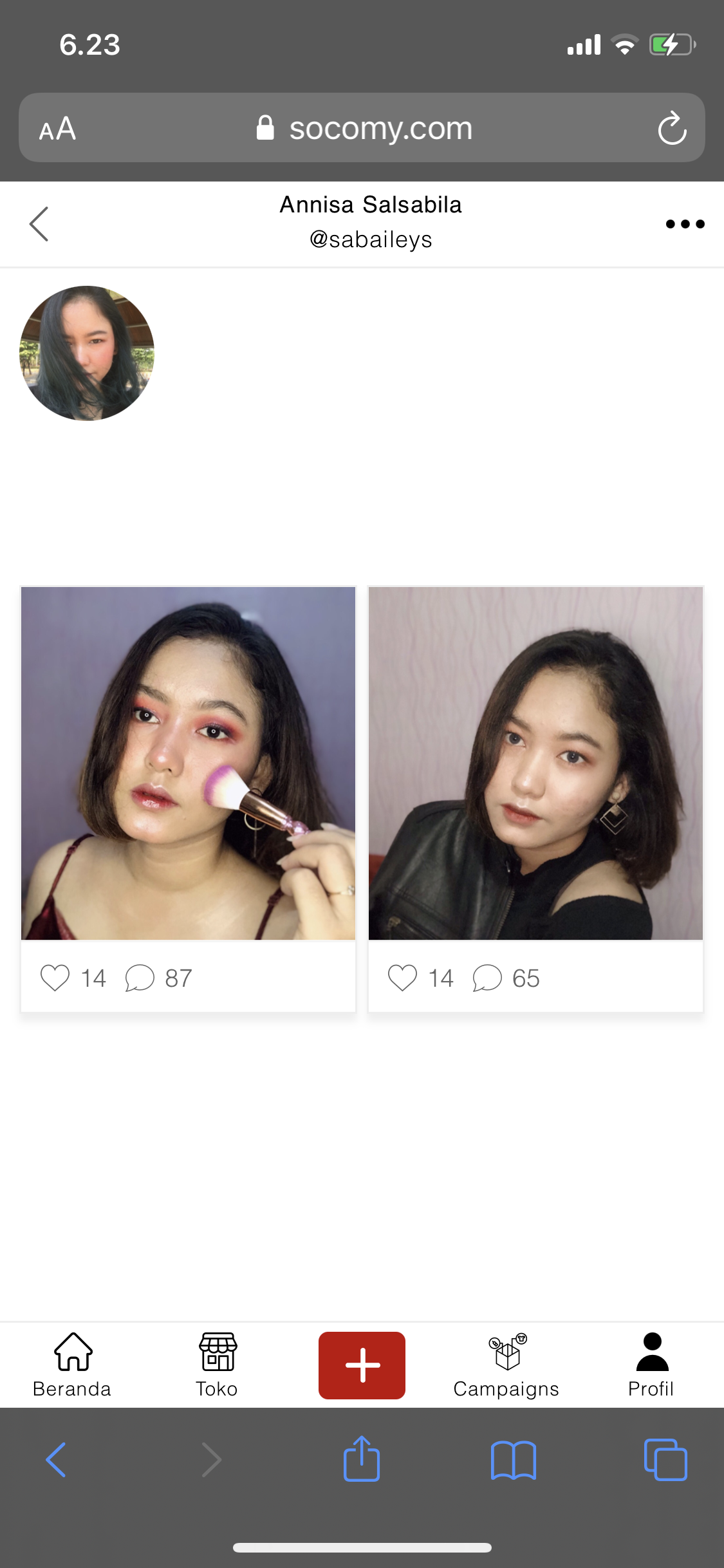Like the post with 65 comments
The width and height of the screenshot is (724, 1568).
point(403,978)
